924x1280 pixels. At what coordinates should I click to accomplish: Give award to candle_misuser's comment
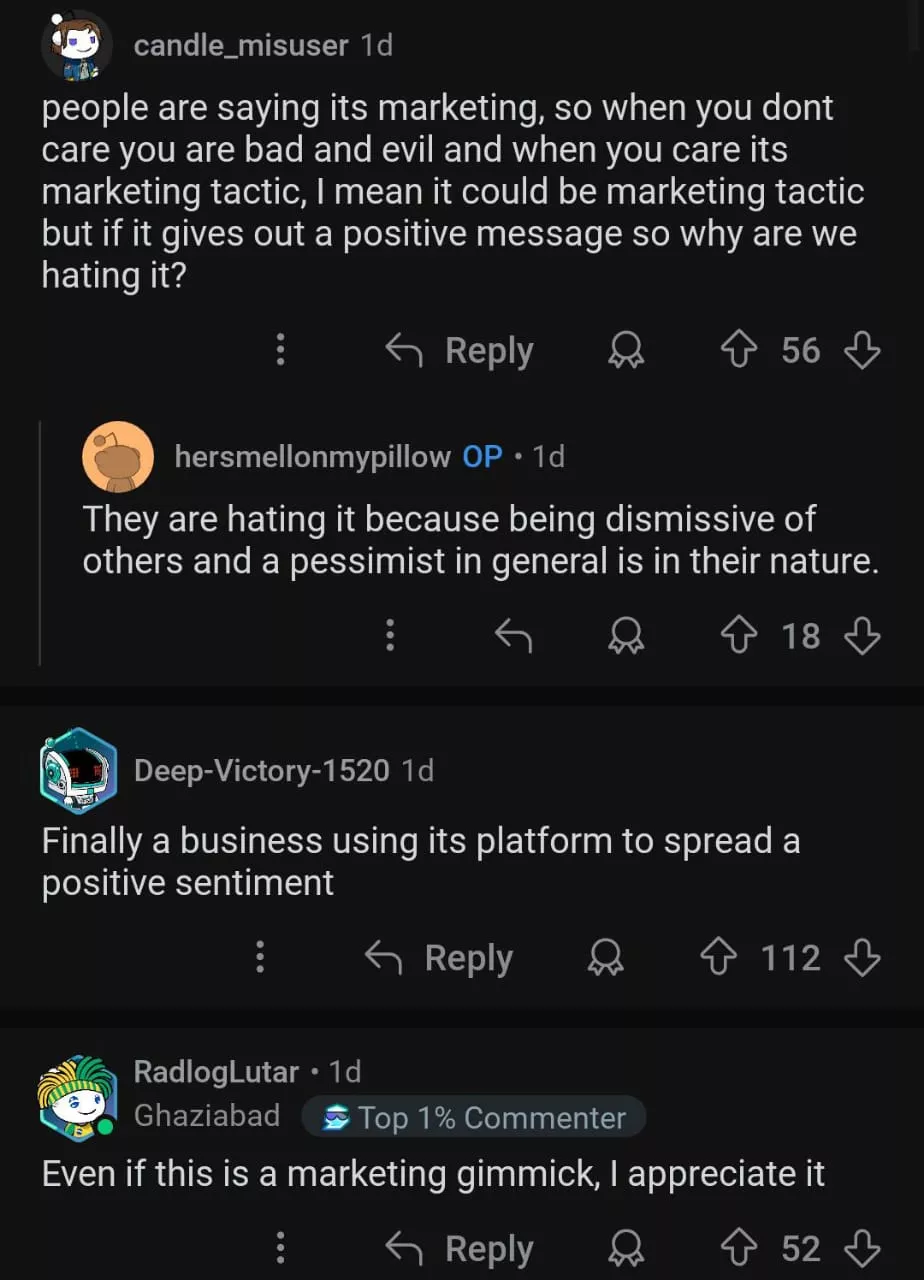click(627, 351)
